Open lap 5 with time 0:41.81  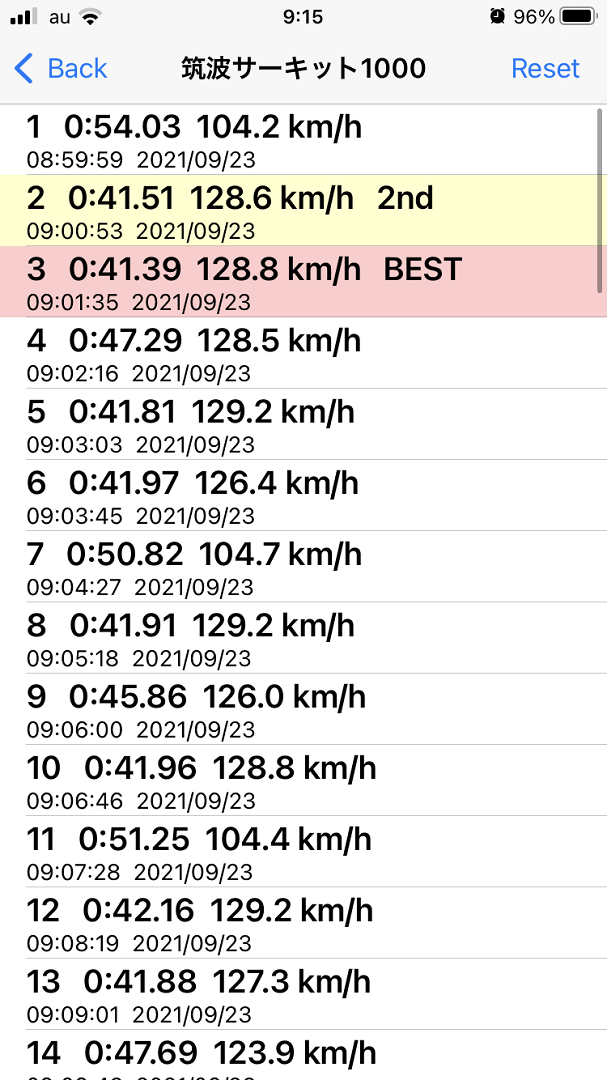(303, 424)
